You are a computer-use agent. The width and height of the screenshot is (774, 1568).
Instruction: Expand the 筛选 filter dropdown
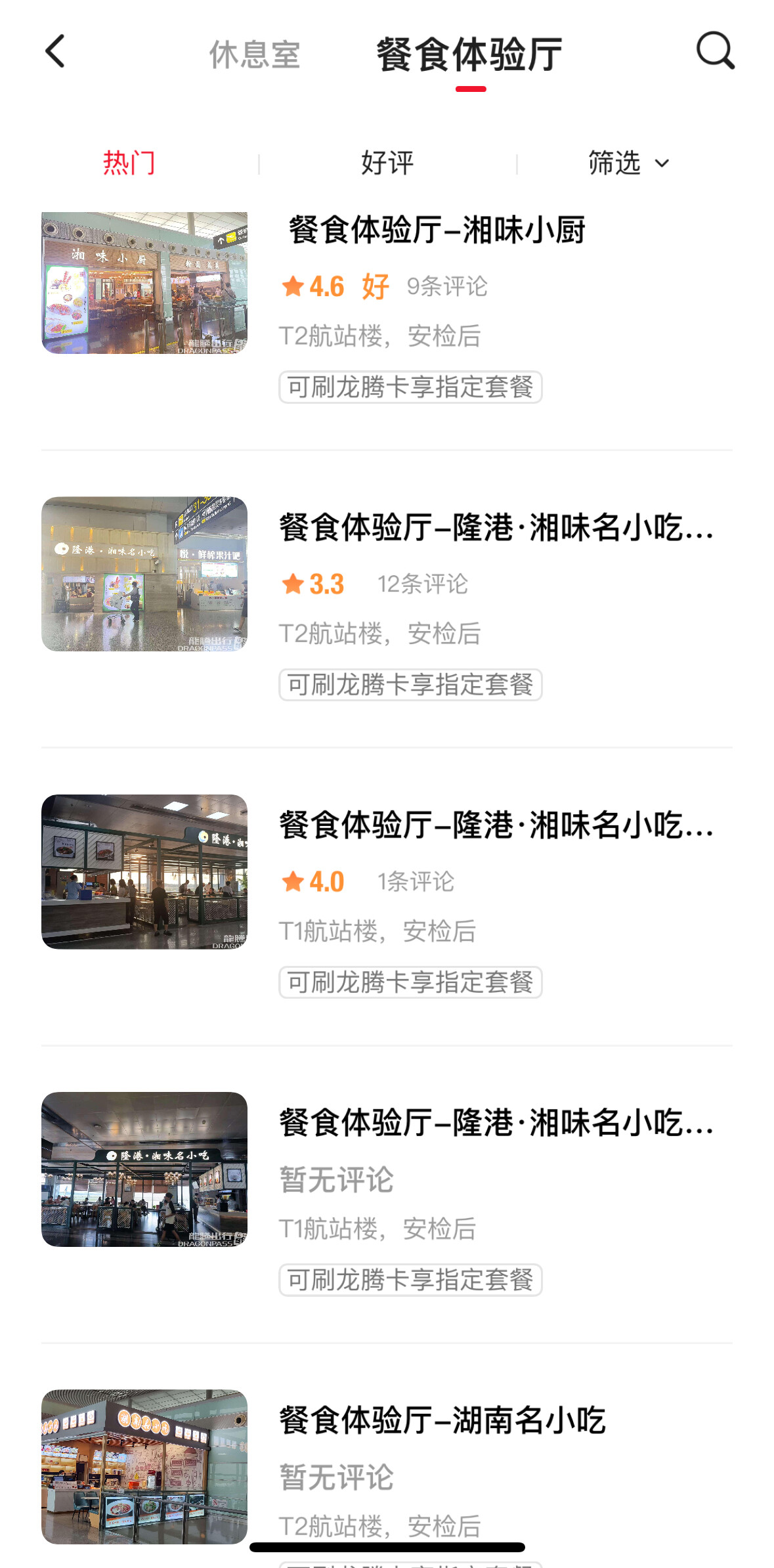pyautogui.click(x=628, y=163)
